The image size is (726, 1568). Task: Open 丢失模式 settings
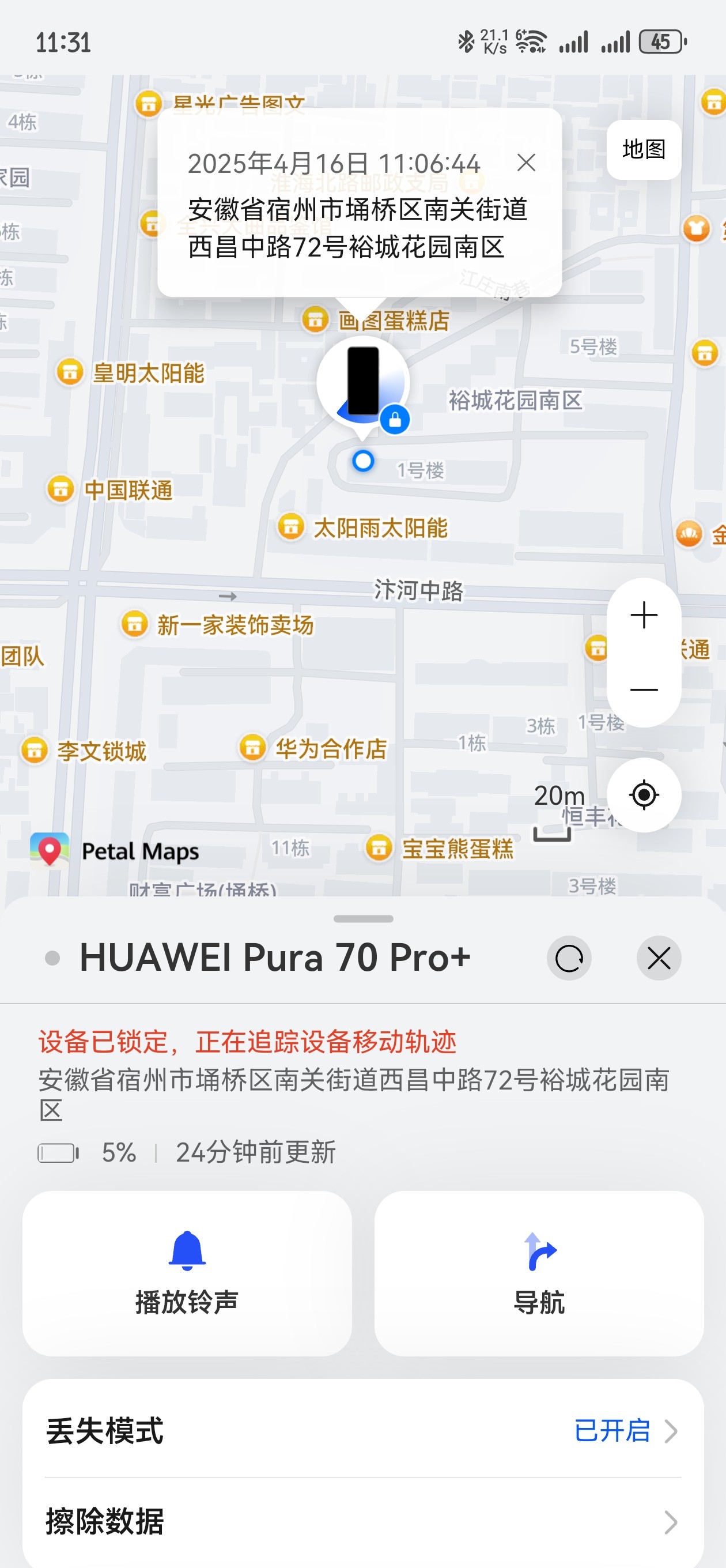point(362,1430)
